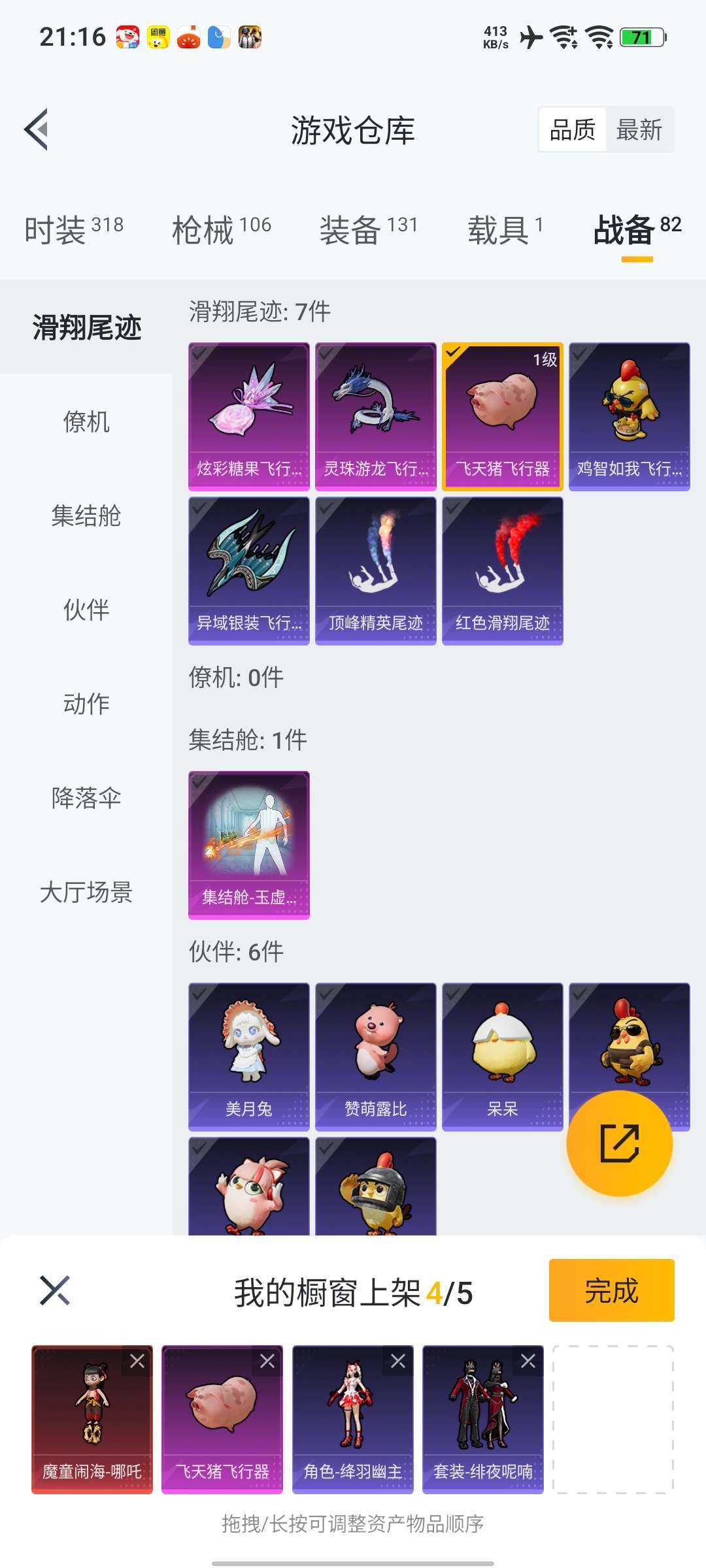Select the 炫彩糖果飞行器 item
The height and width of the screenshot is (1568, 706).
[x=248, y=416]
